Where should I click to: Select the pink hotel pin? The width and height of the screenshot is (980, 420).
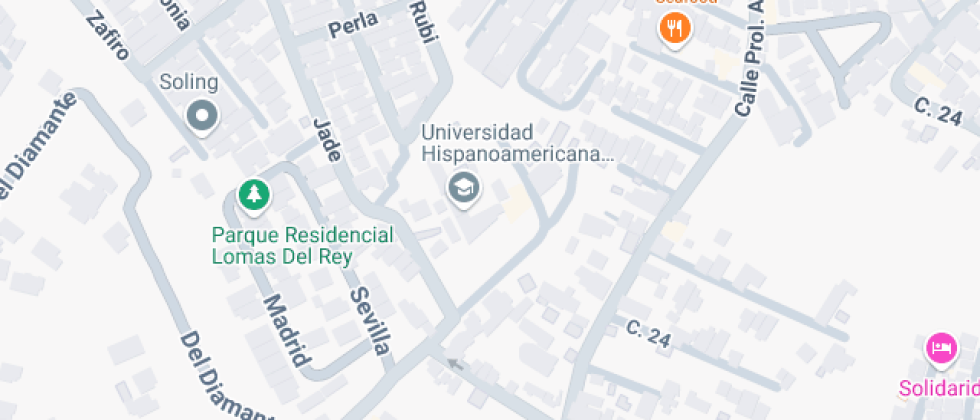point(940,349)
